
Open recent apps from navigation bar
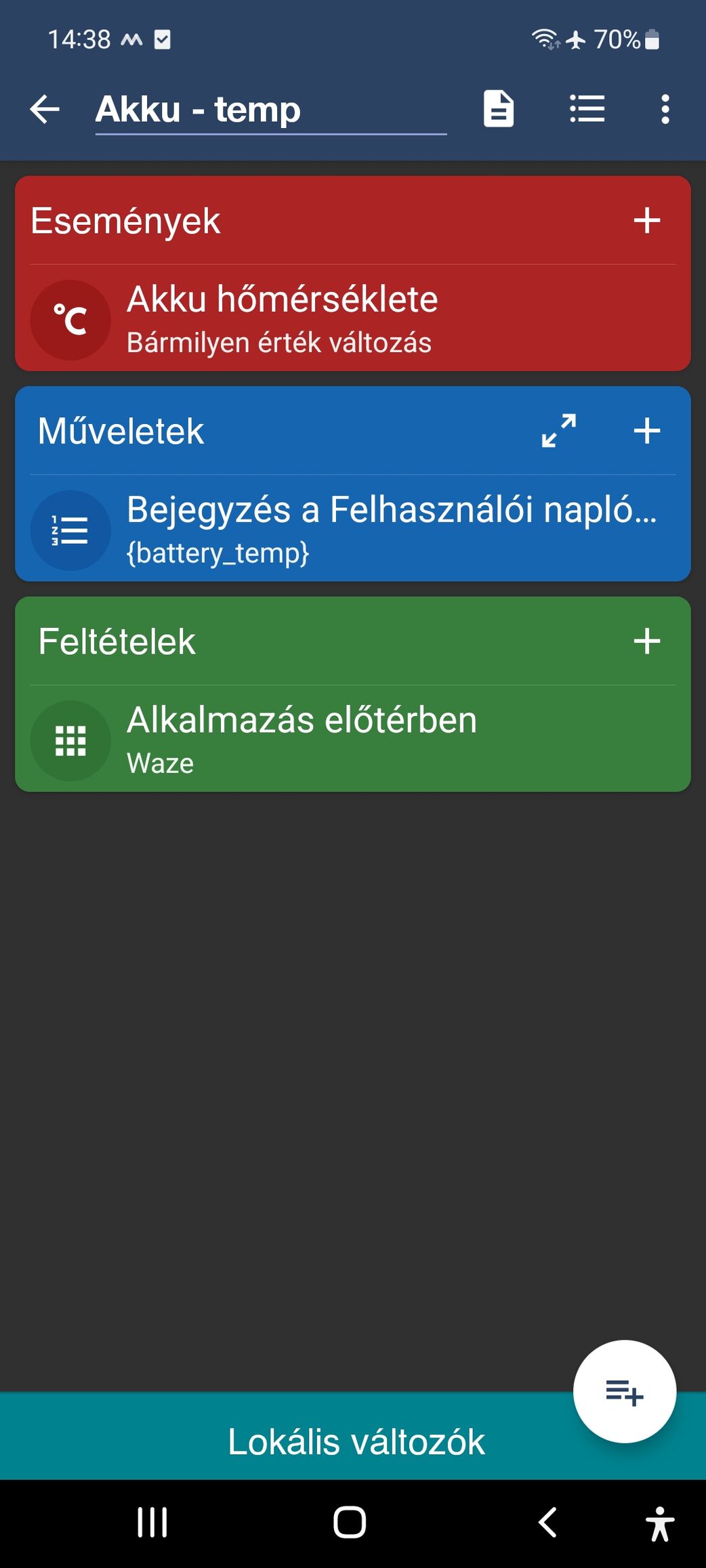pyautogui.click(x=152, y=1523)
